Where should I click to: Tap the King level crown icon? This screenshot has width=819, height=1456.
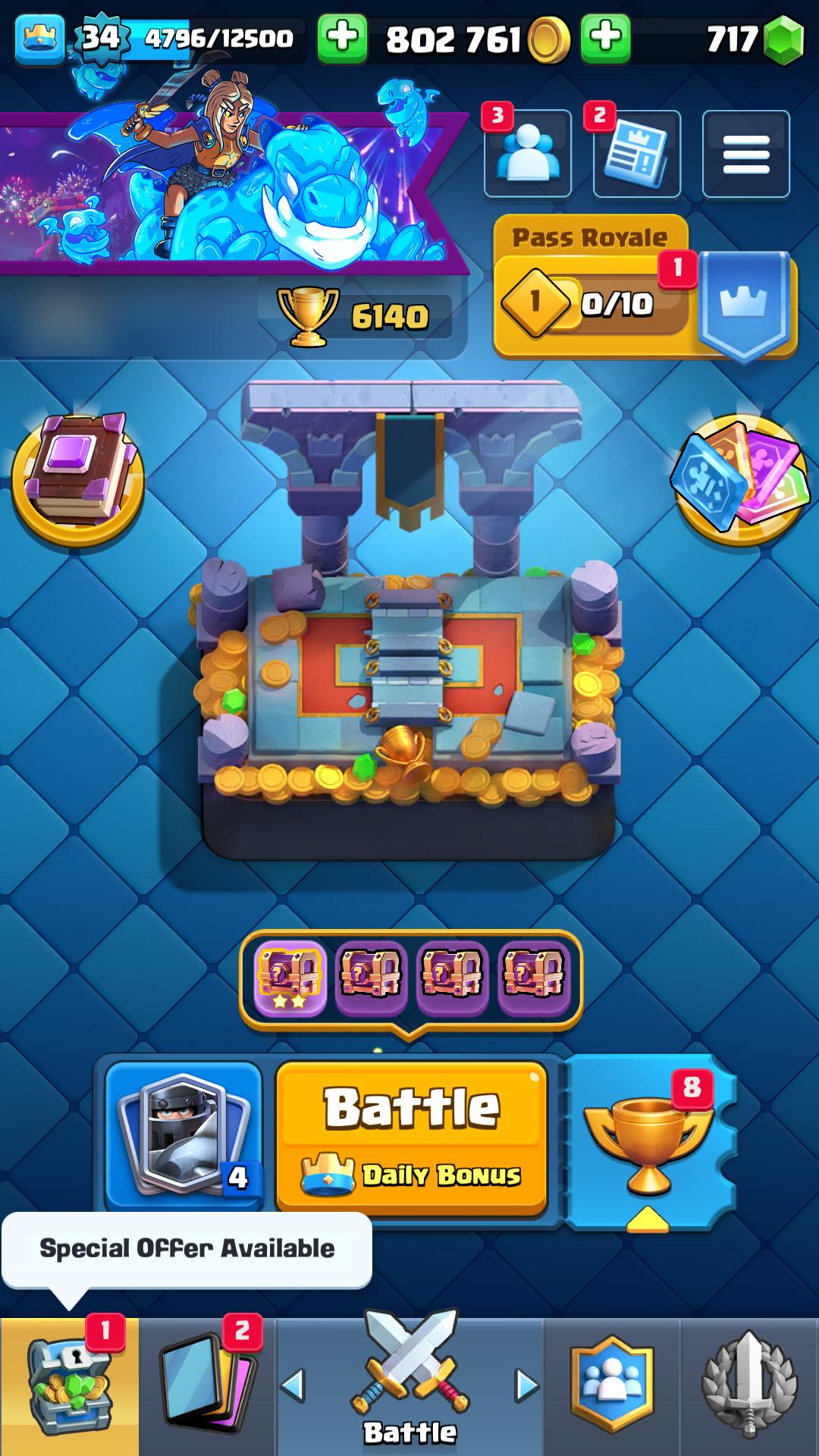point(39,38)
